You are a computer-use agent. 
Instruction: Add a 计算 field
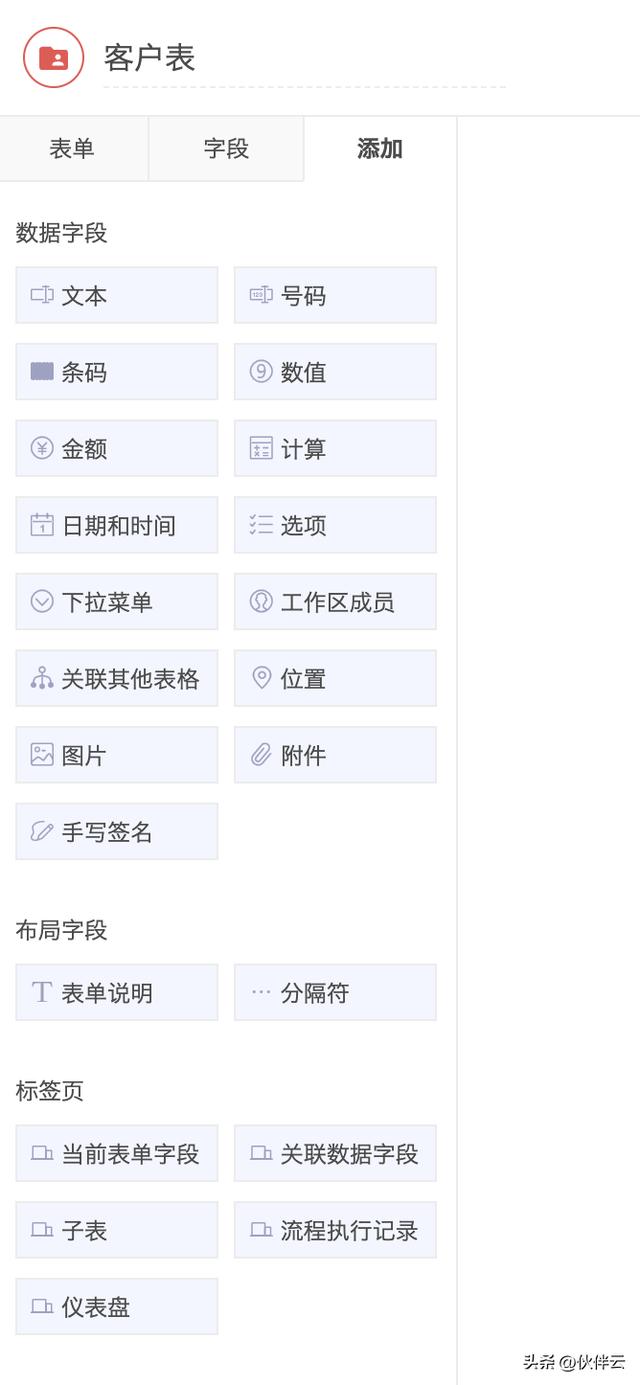click(335, 448)
